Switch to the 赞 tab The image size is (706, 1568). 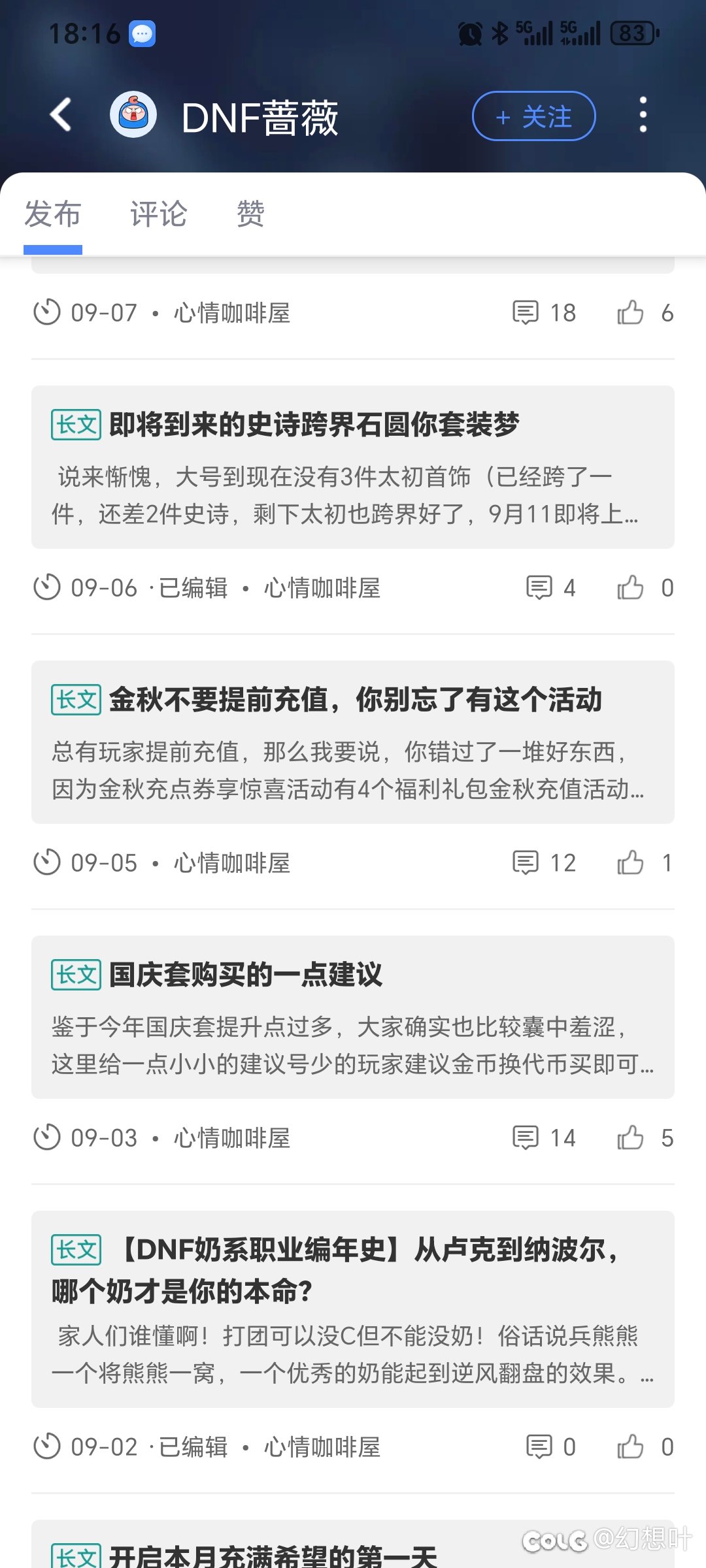250,214
